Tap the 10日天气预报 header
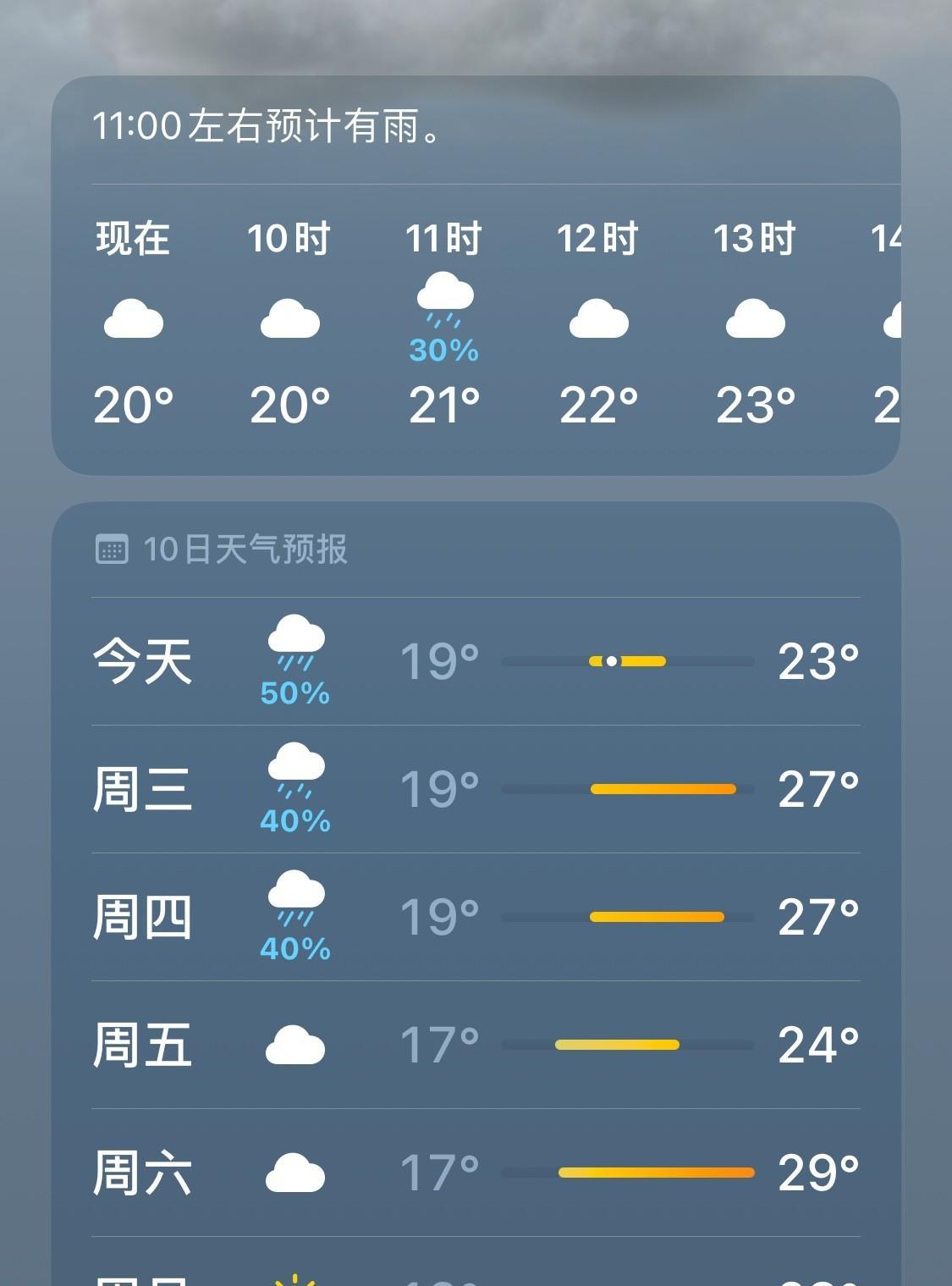 222,549
